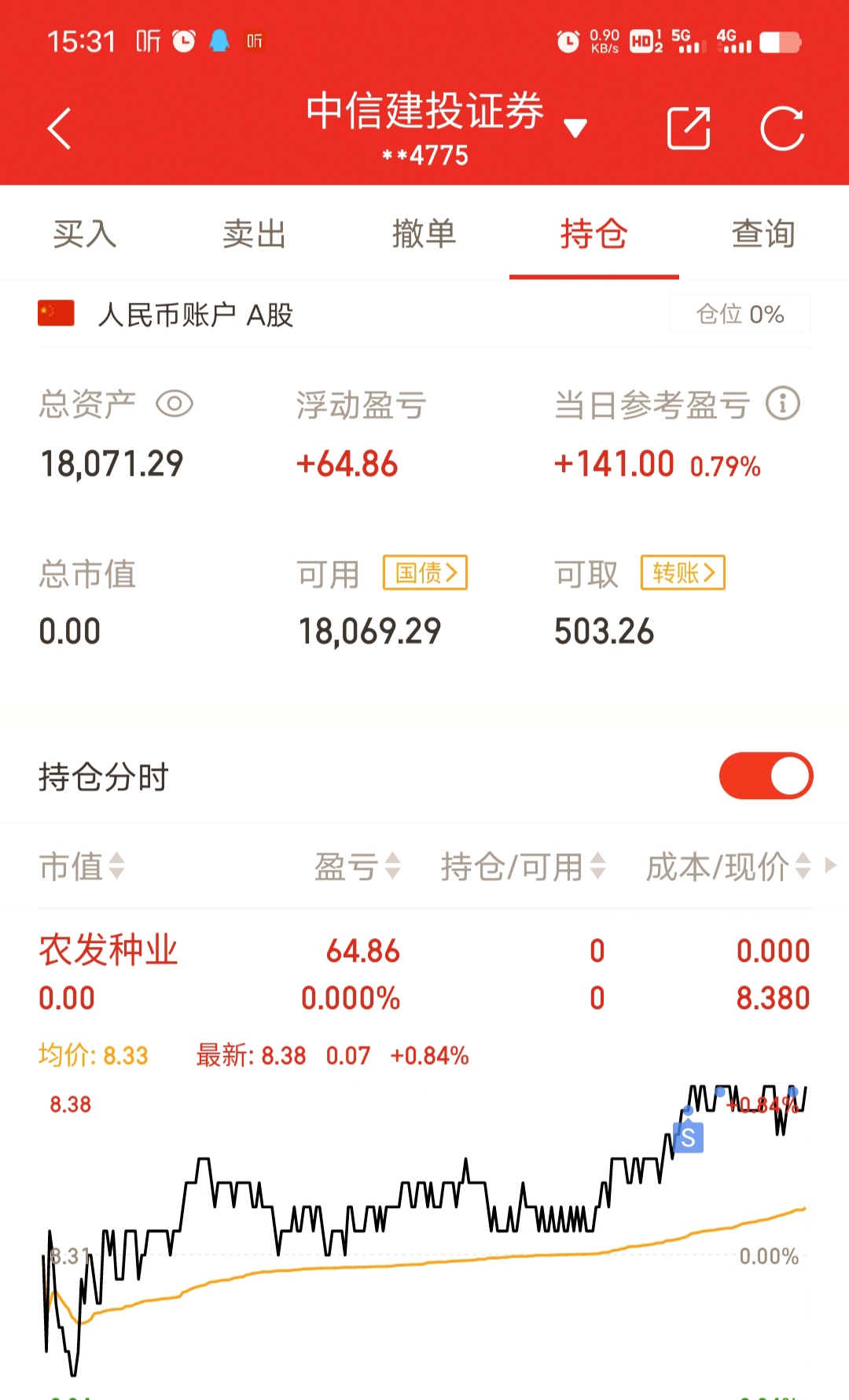849x1400 pixels.
Task: Switch to the 卖出 tab
Action: (254, 234)
